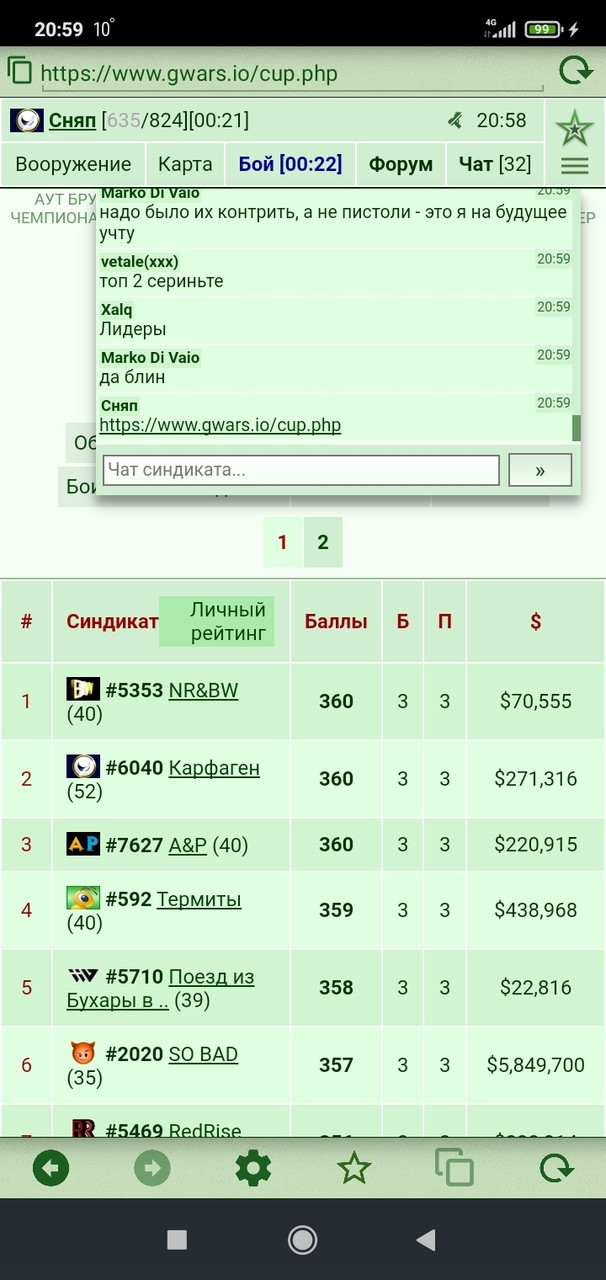Toggle the Чат panel
This screenshot has height=1280, width=606.
495,164
